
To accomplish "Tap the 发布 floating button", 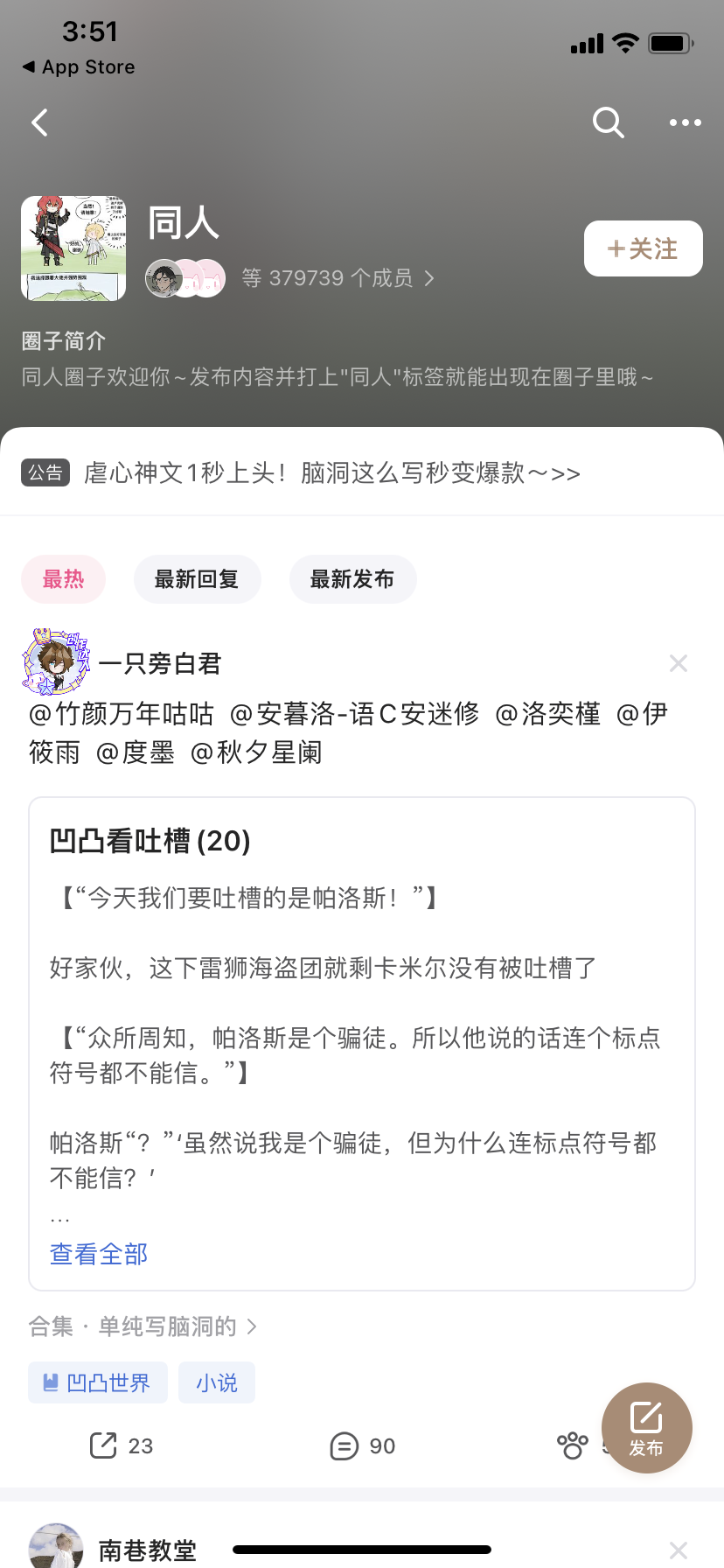I will (646, 1427).
